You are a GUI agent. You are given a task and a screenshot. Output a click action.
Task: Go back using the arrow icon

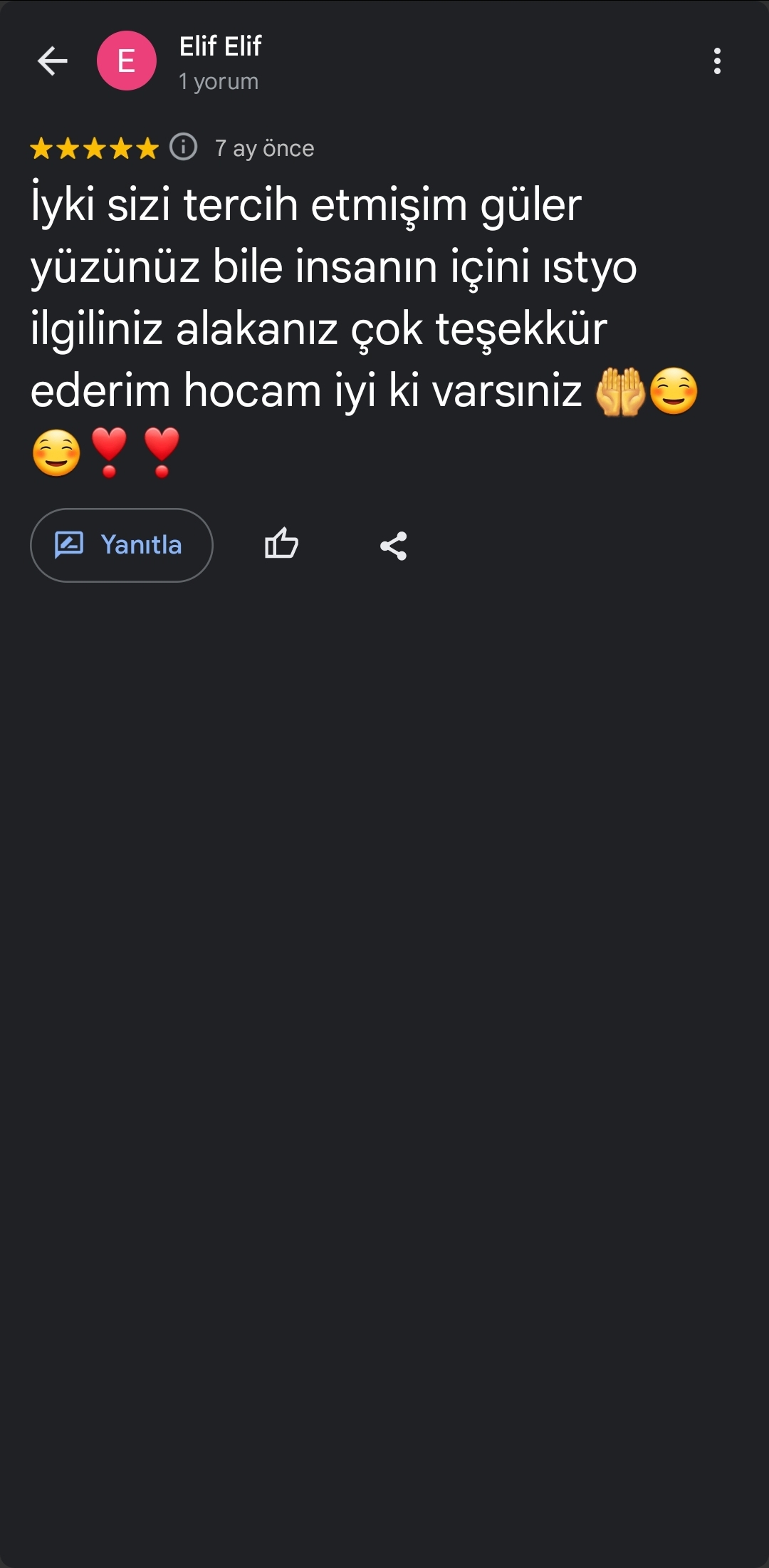point(53,61)
